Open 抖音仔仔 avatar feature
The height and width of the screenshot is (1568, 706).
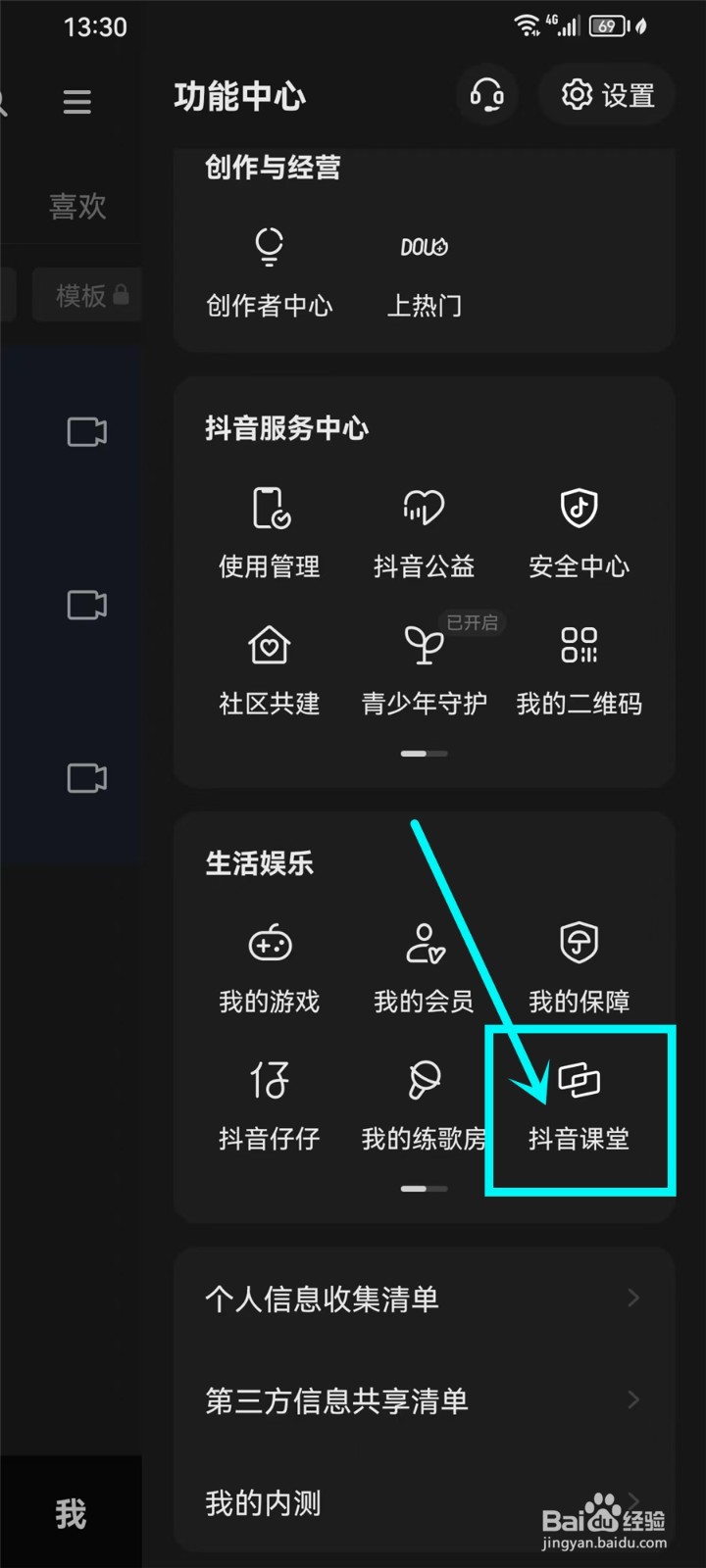click(x=270, y=1105)
